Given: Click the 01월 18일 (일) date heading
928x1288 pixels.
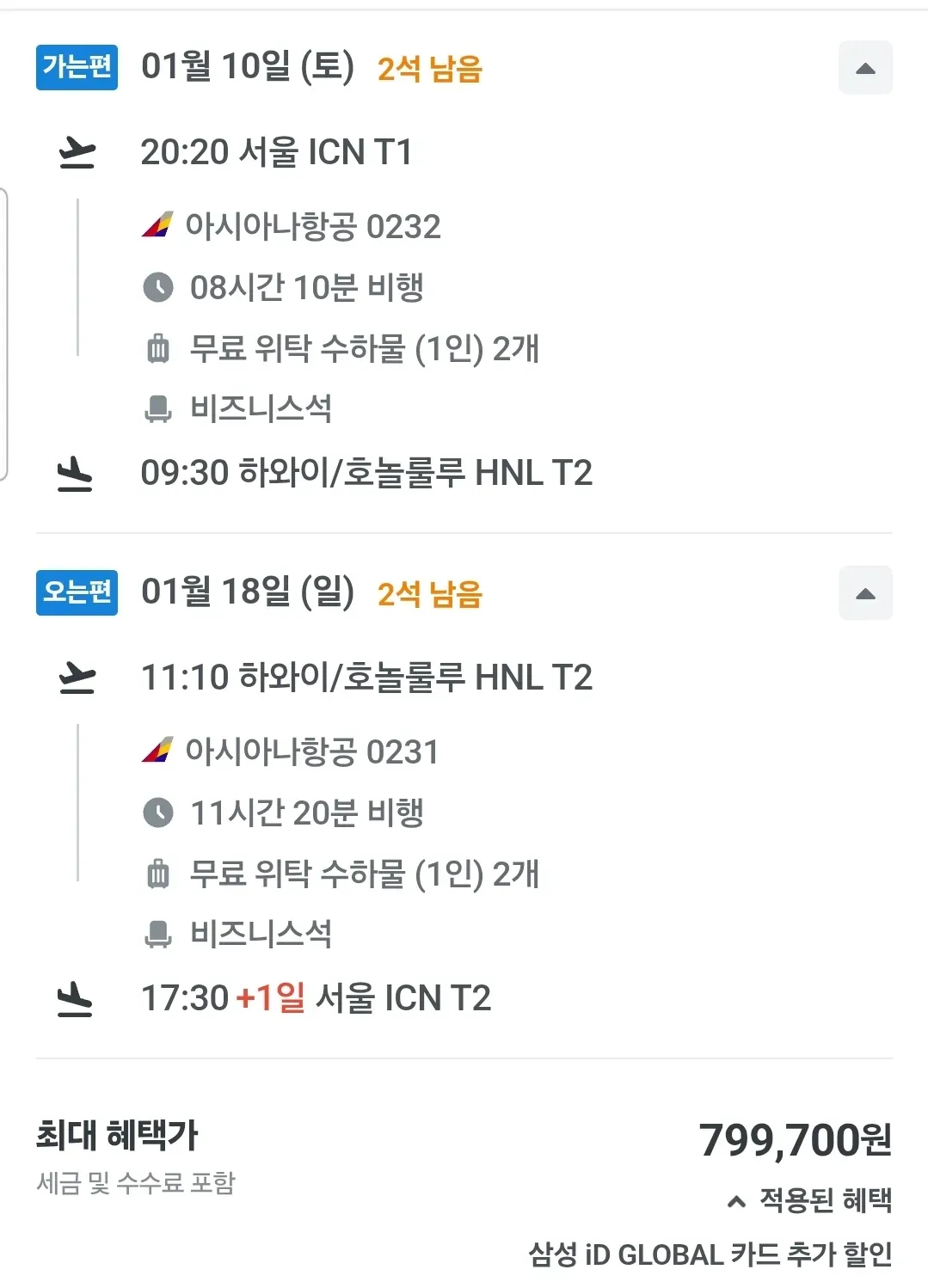Looking at the screenshot, I should coord(249,593).
